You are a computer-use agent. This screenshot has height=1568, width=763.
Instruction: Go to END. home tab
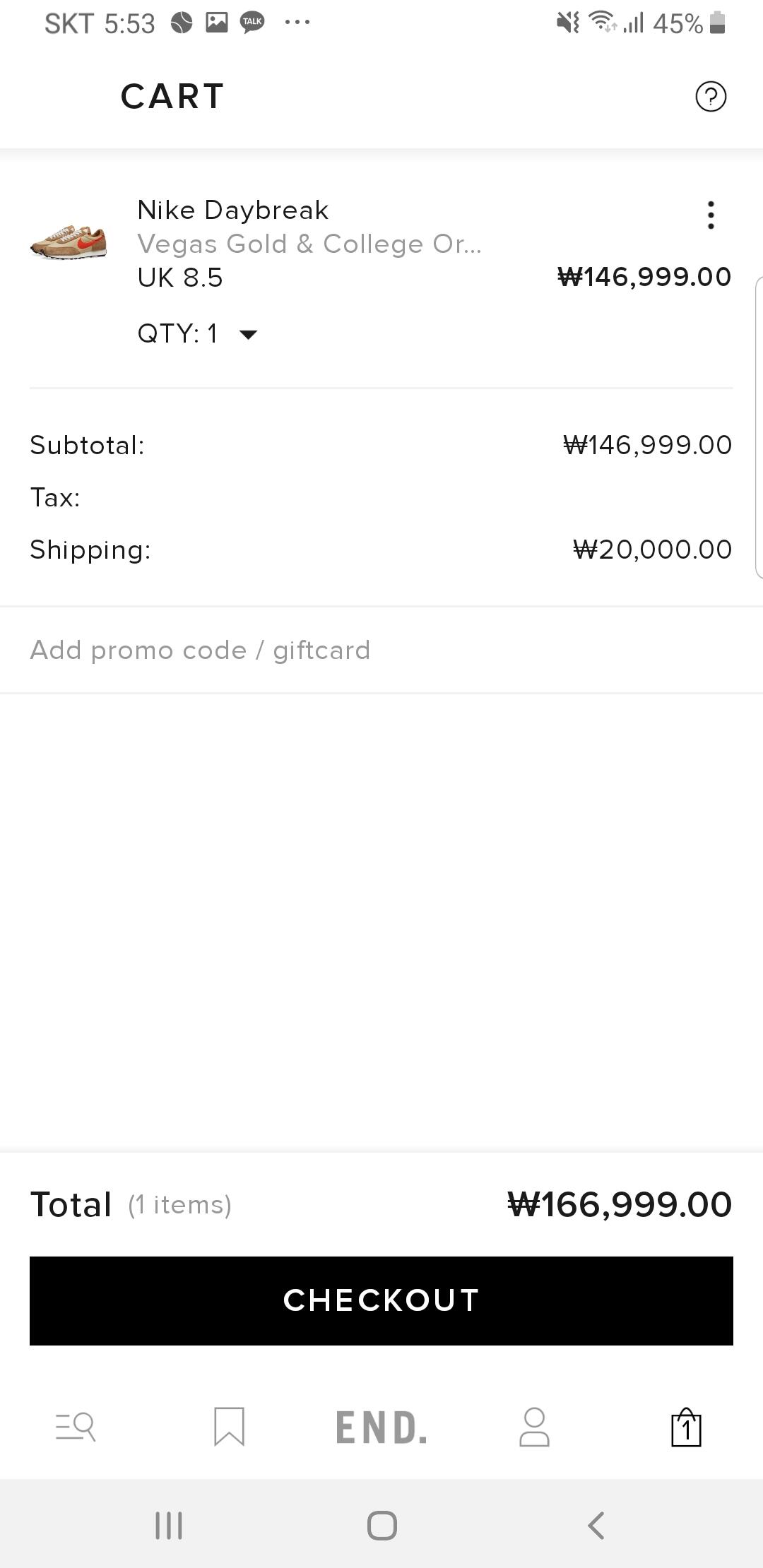click(x=381, y=1427)
